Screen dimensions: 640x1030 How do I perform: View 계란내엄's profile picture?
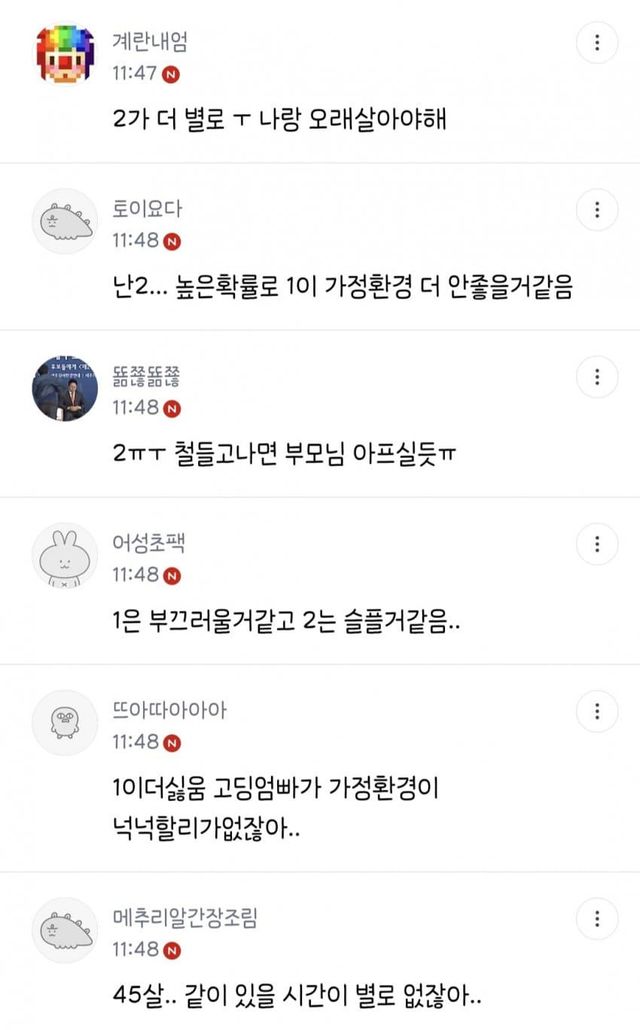pos(66,55)
